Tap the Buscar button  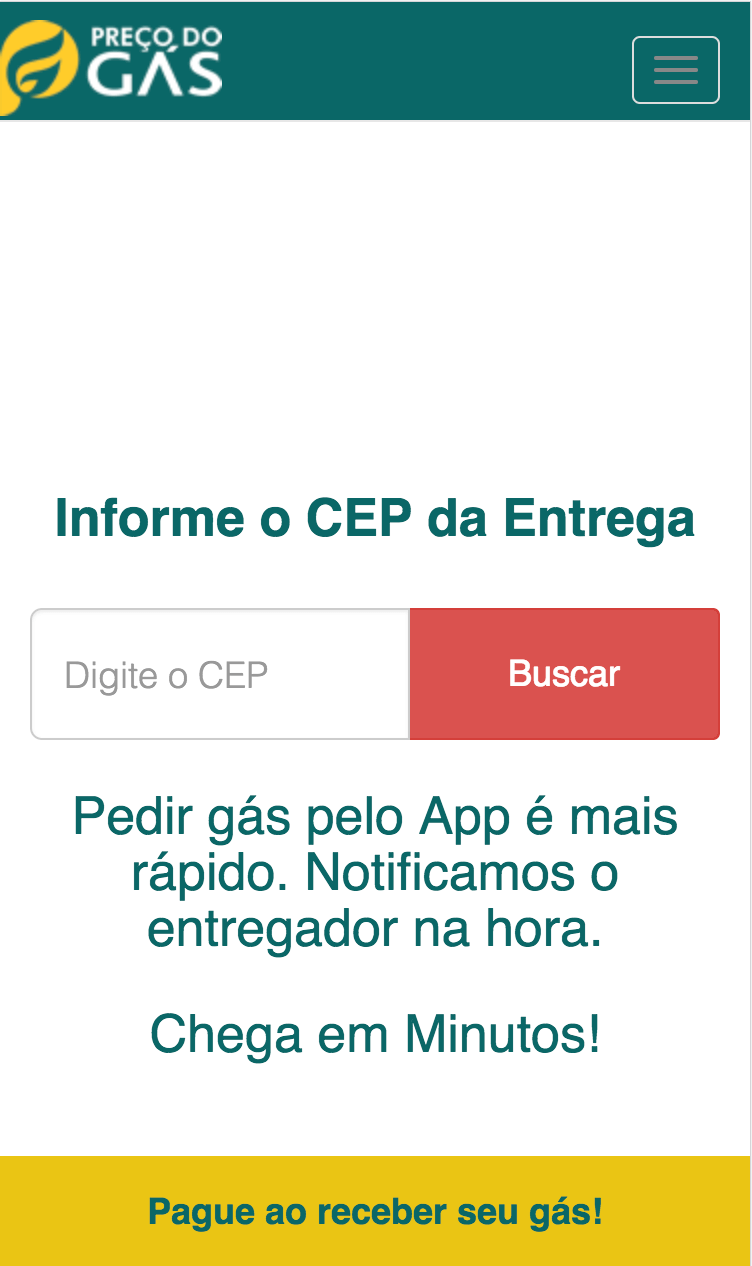coord(564,675)
